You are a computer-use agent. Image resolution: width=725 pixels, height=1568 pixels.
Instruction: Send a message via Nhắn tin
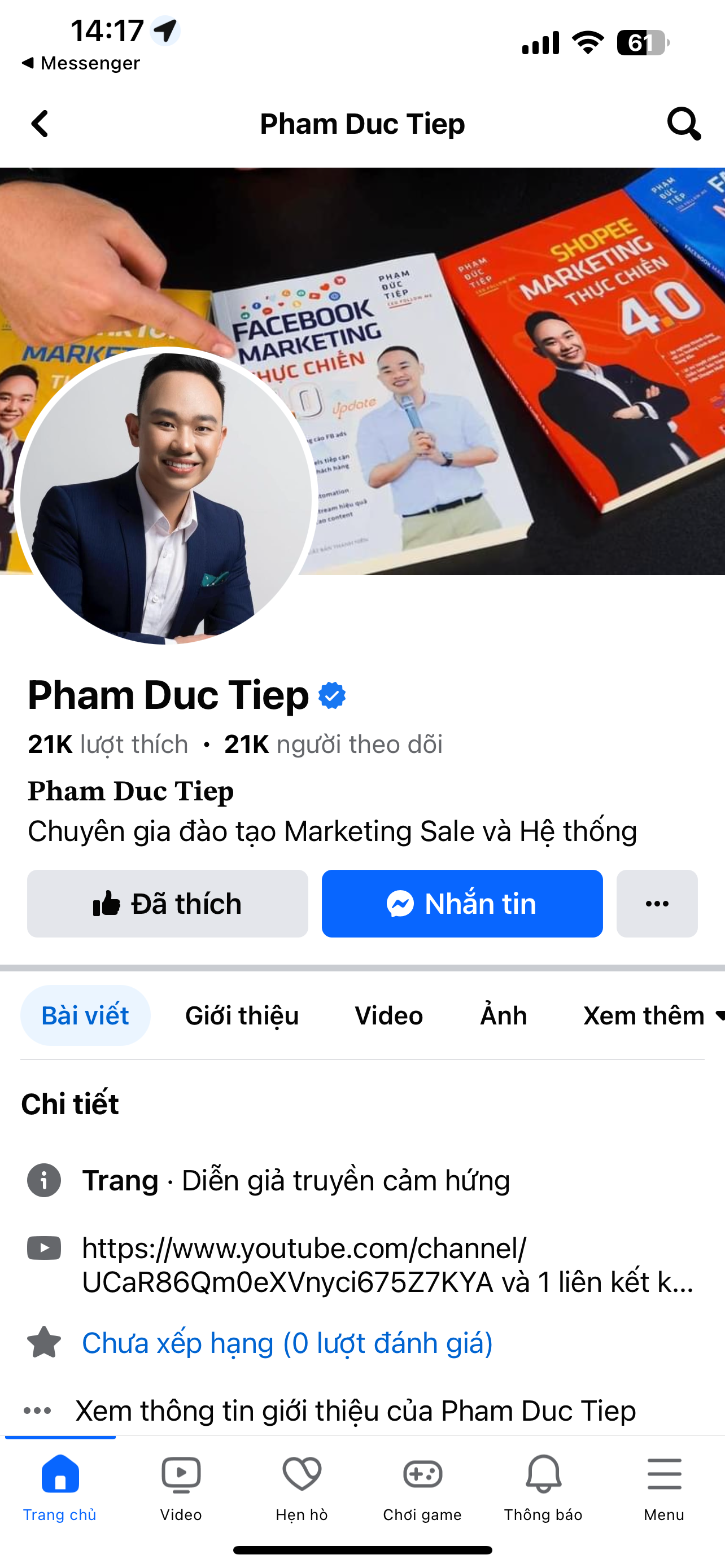click(x=462, y=903)
